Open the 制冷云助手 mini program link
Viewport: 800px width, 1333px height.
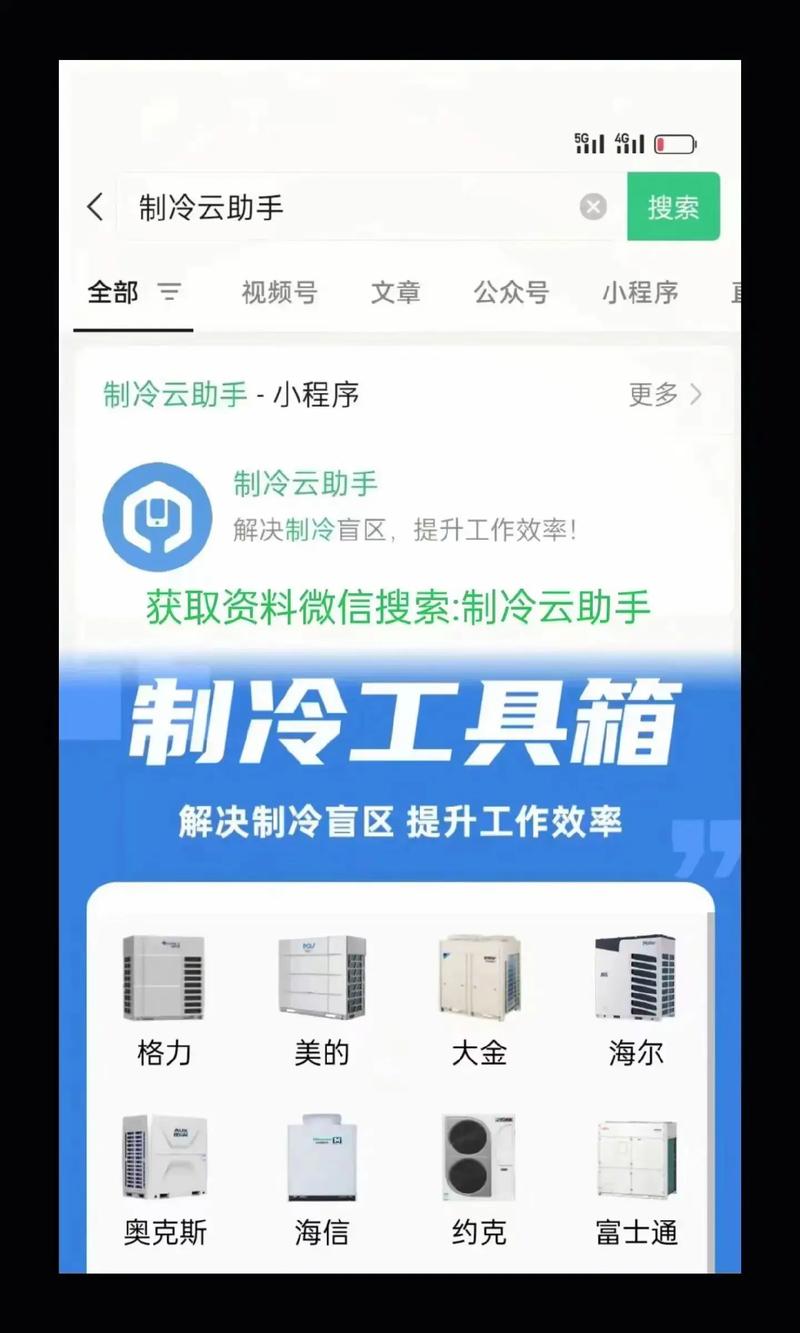pyautogui.click(x=307, y=484)
